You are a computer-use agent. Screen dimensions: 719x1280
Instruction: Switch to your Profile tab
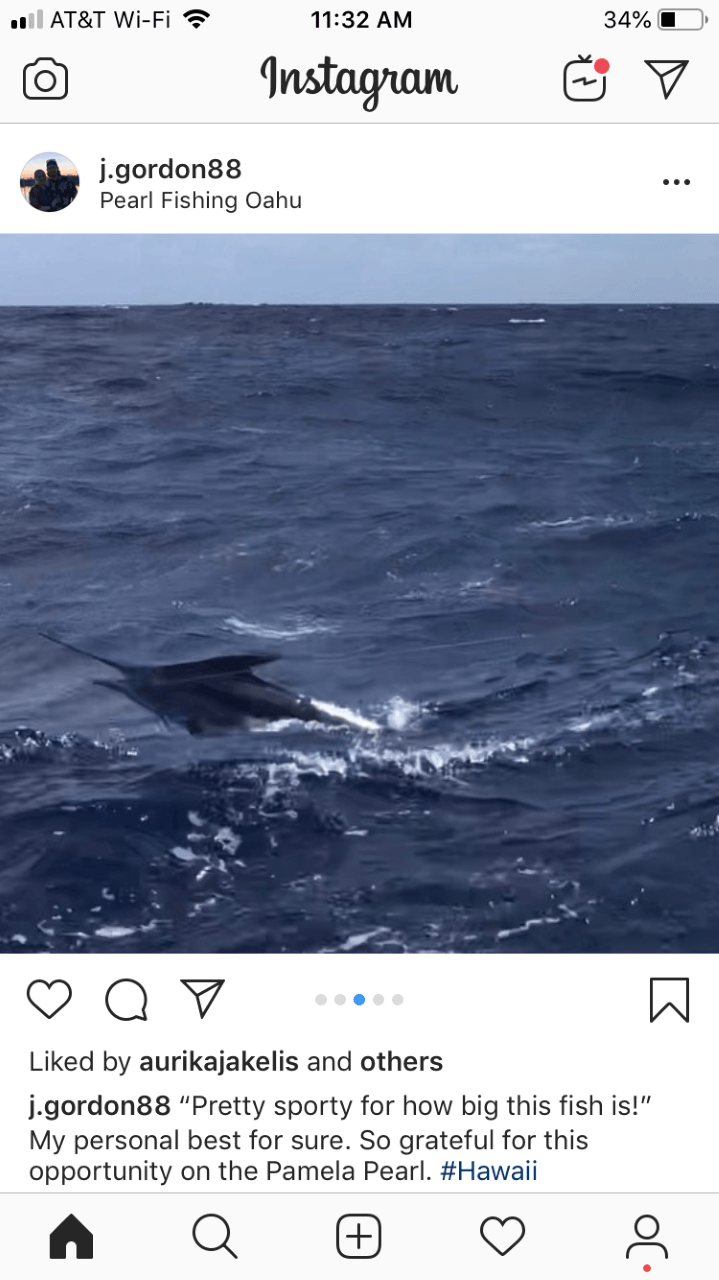(x=647, y=1238)
